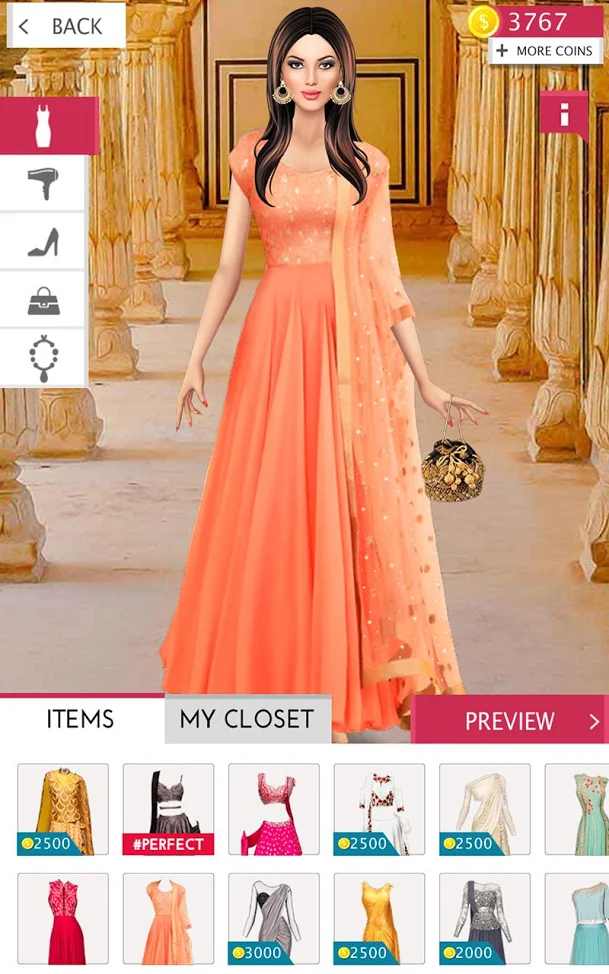The height and width of the screenshot is (974, 609).
Task: Show the Items tab
Action: click(x=80, y=719)
